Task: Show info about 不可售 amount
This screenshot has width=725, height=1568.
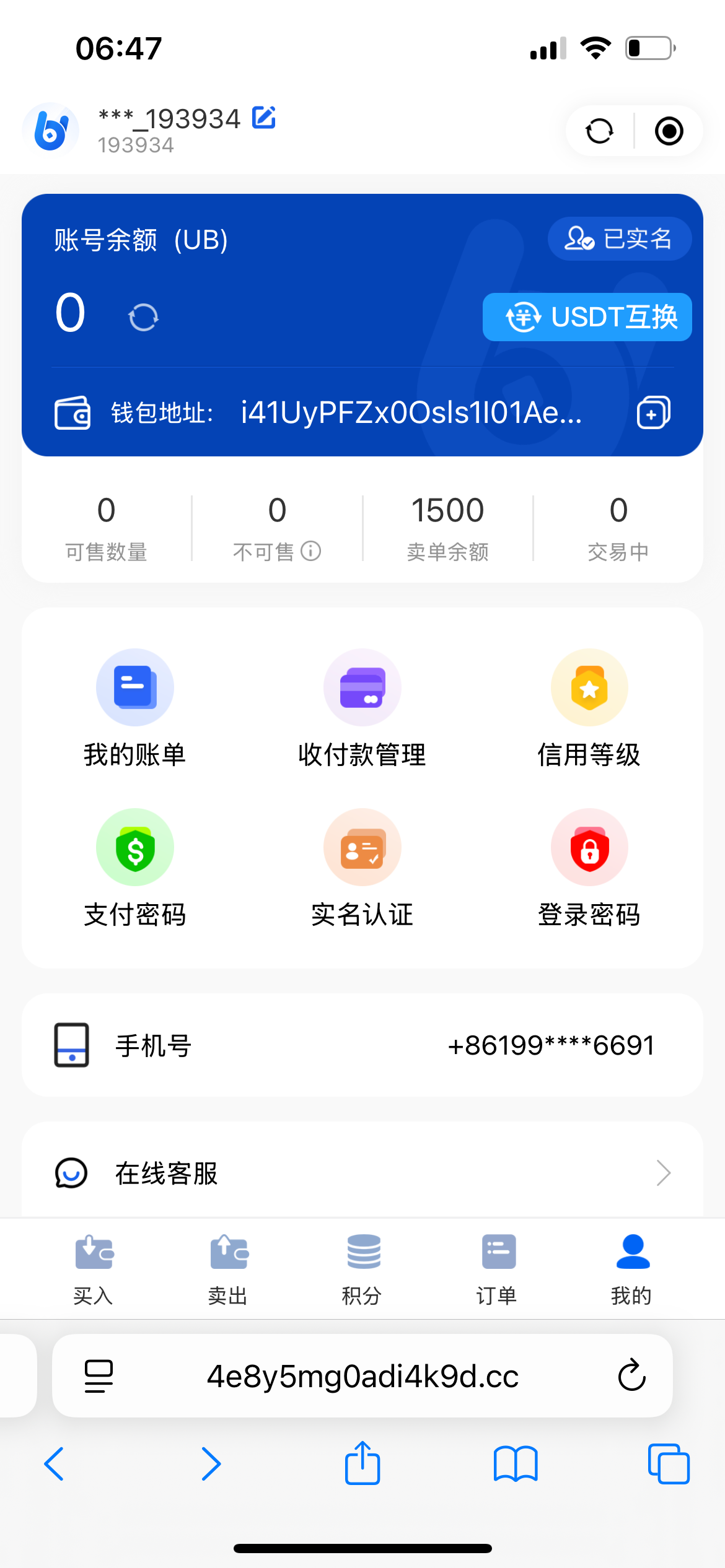Action: [311, 551]
